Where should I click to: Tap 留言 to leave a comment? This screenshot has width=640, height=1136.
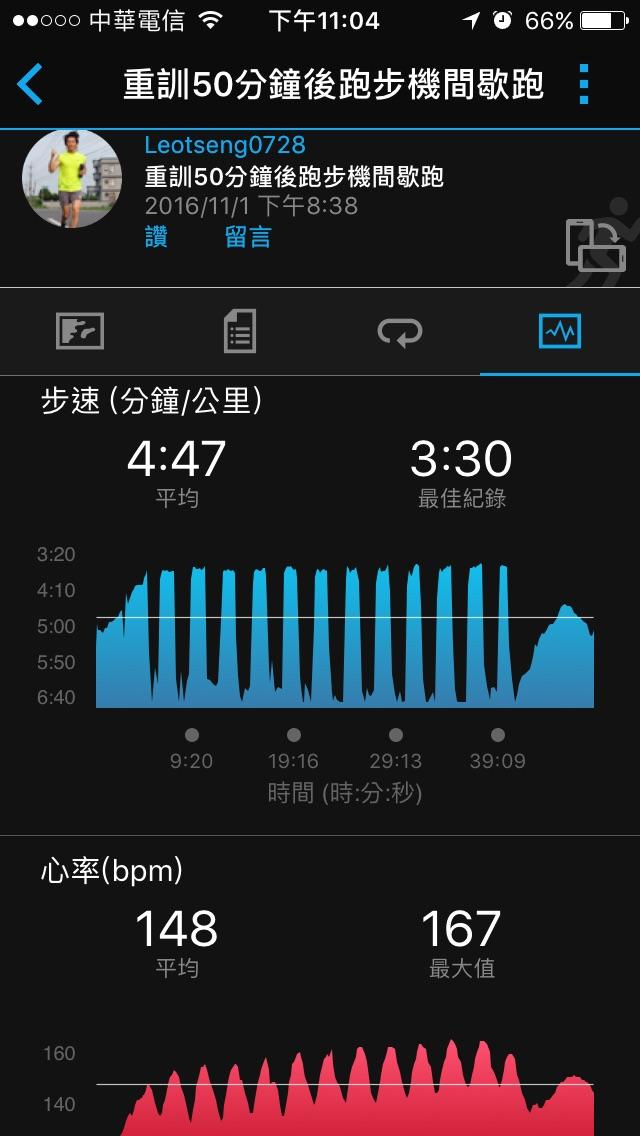coord(248,237)
